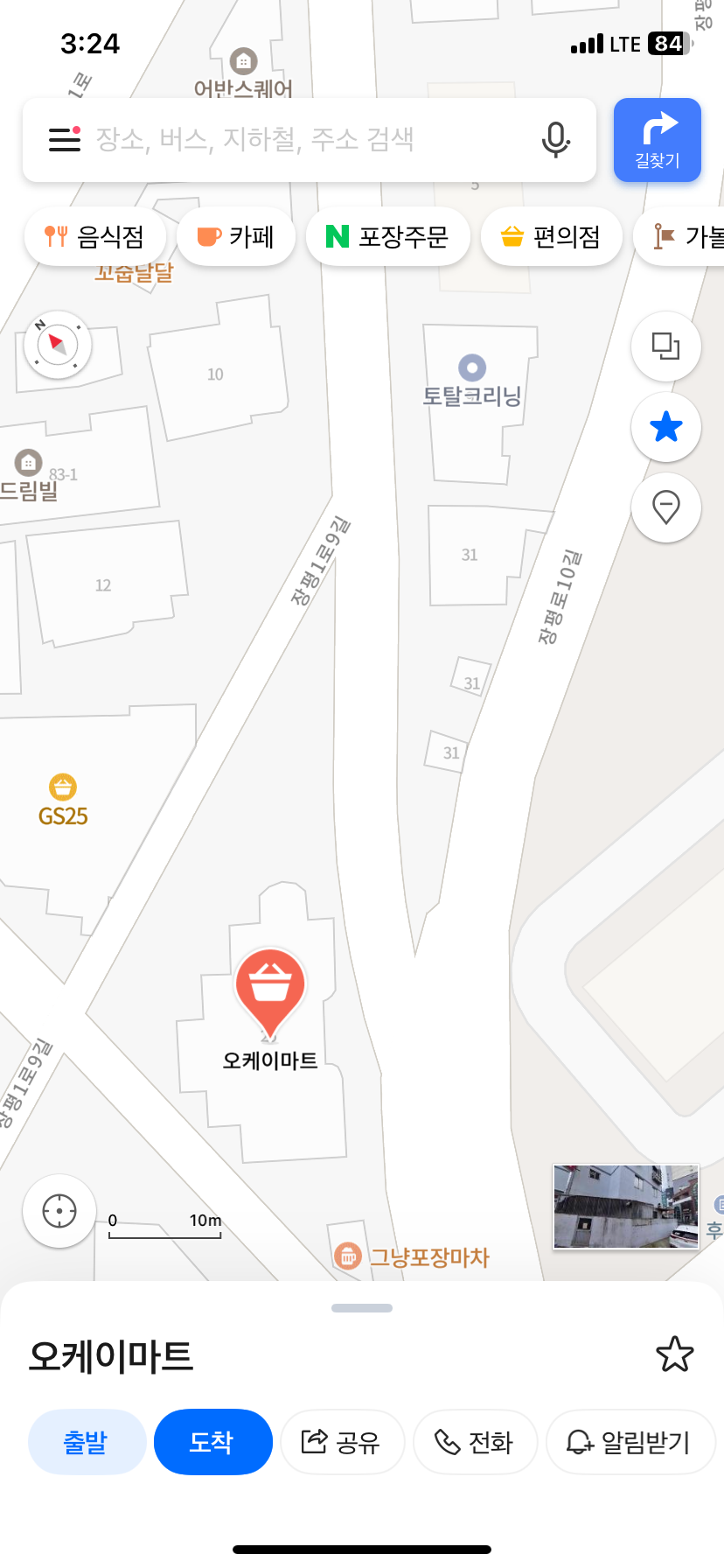Image resolution: width=724 pixels, height=1568 pixels.
Task: Select the 카페 category chip
Action: (x=236, y=236)
